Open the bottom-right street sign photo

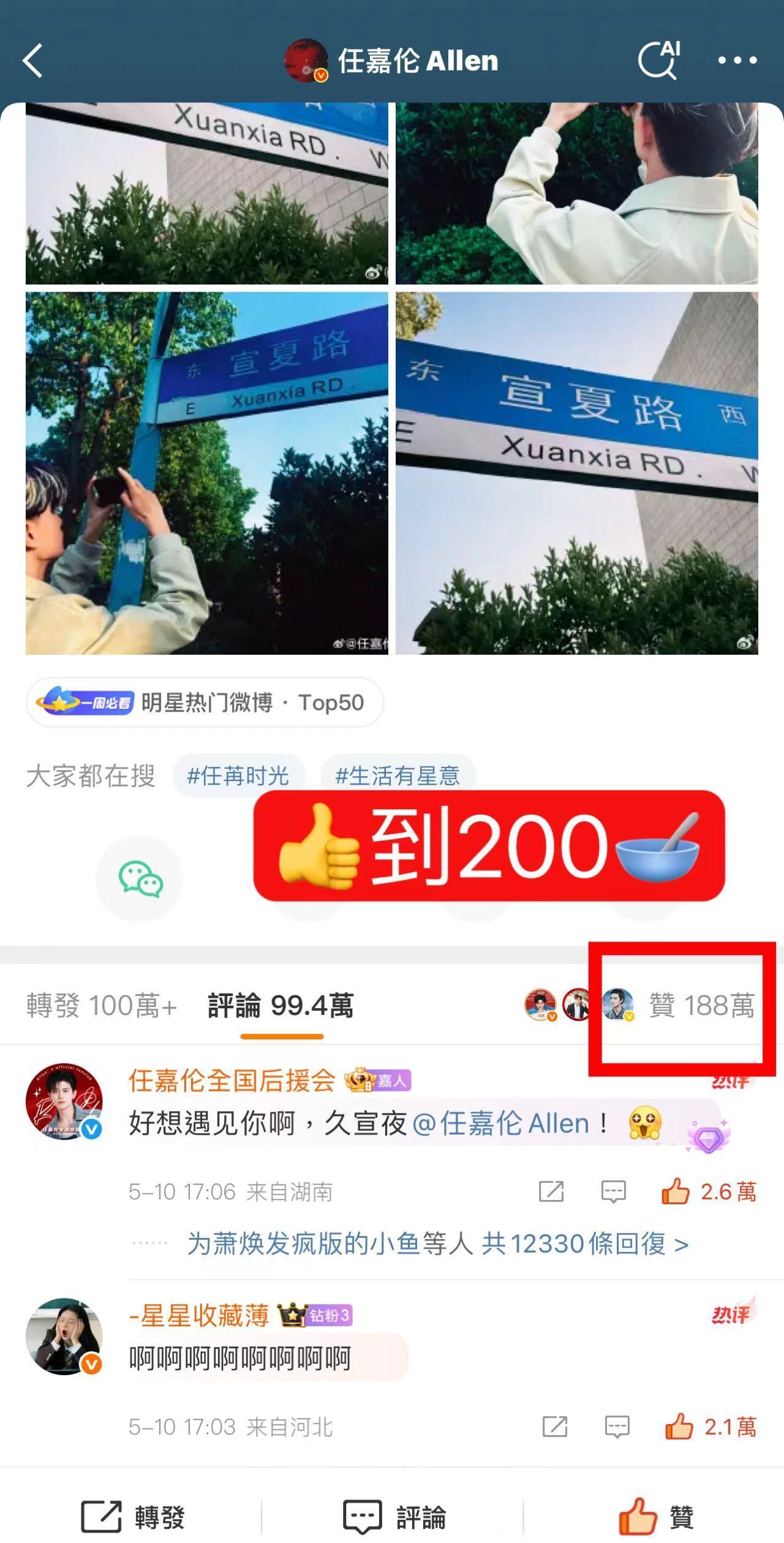576,473
